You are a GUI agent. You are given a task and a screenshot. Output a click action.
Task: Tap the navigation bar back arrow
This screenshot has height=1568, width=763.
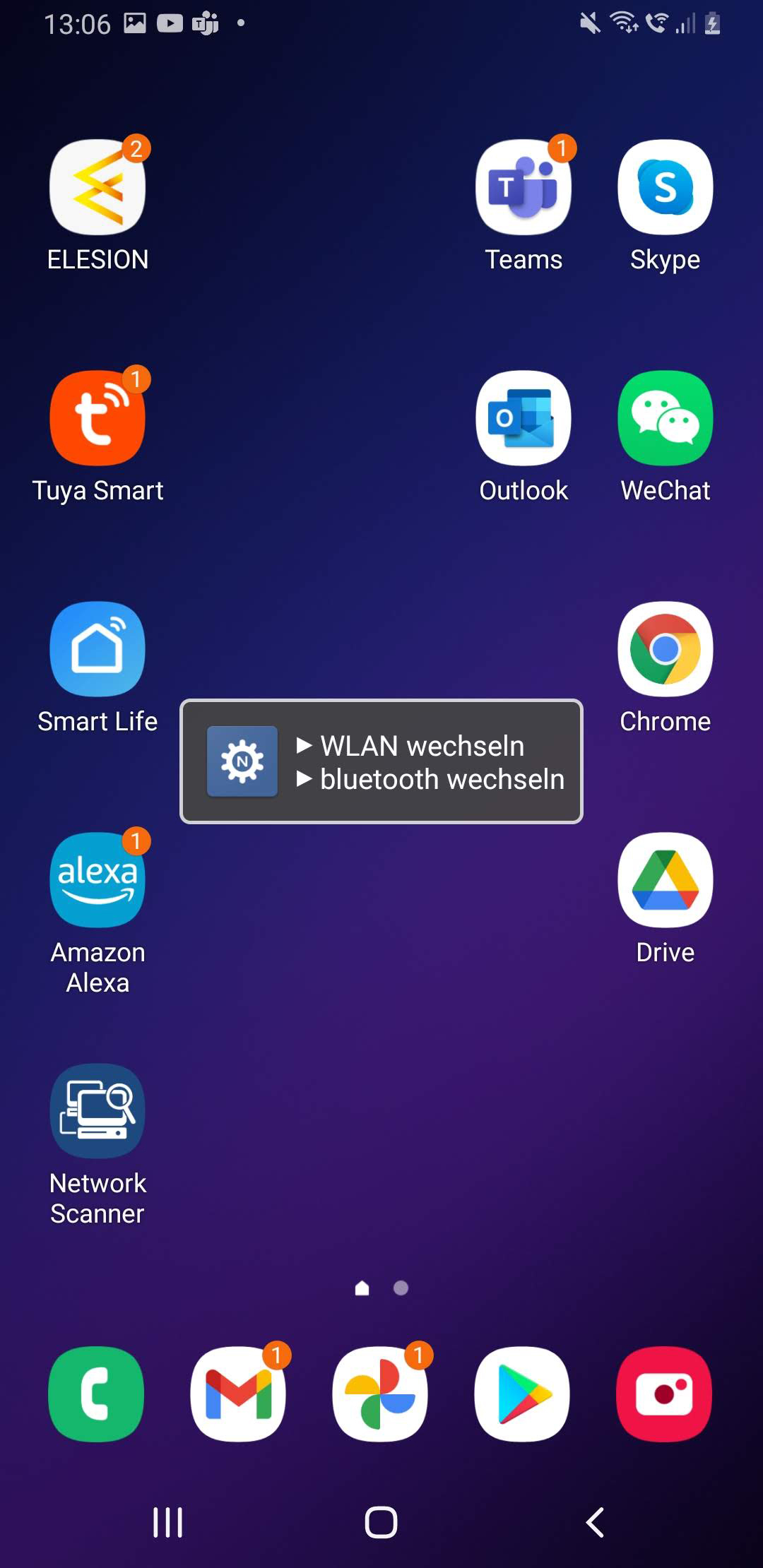(595, 1522)
